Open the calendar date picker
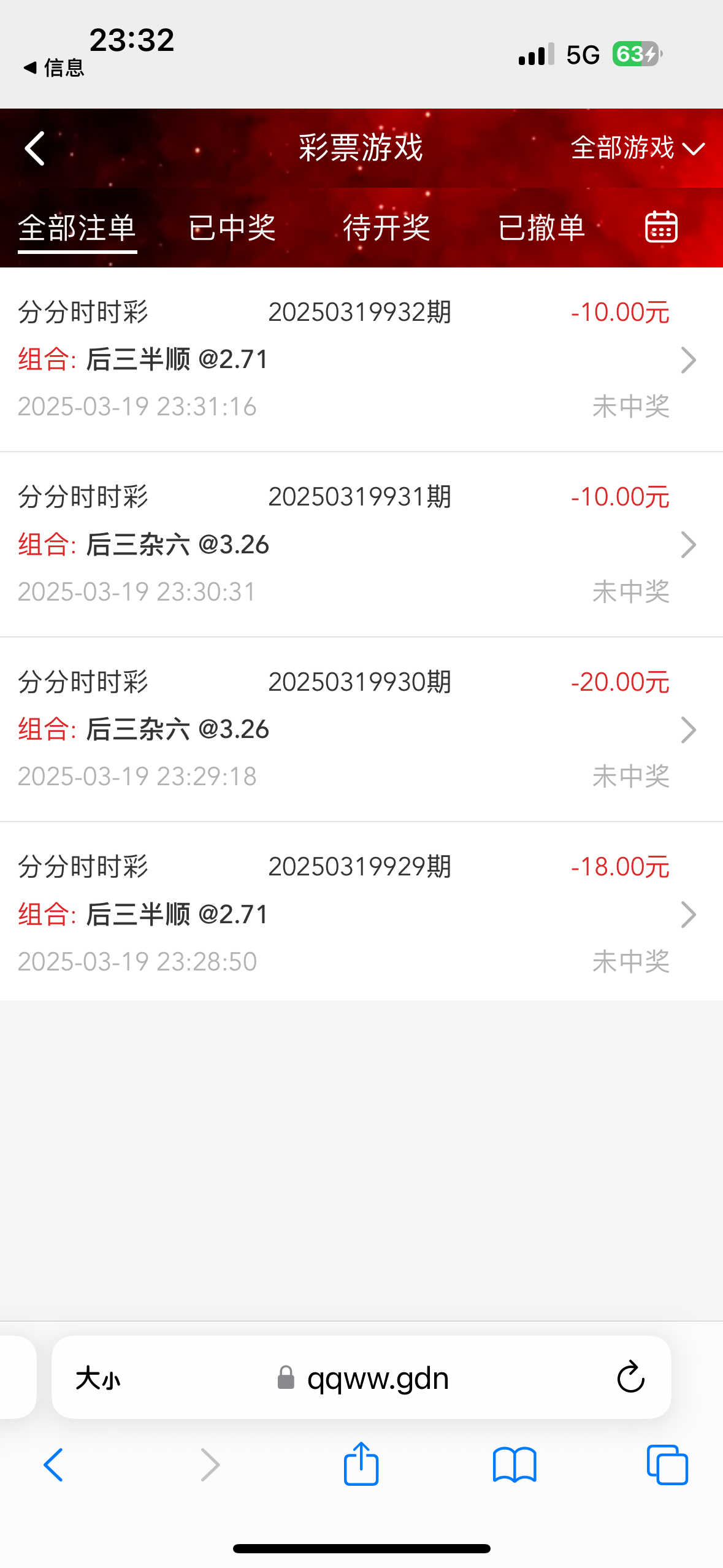 (x=661, y=227)
